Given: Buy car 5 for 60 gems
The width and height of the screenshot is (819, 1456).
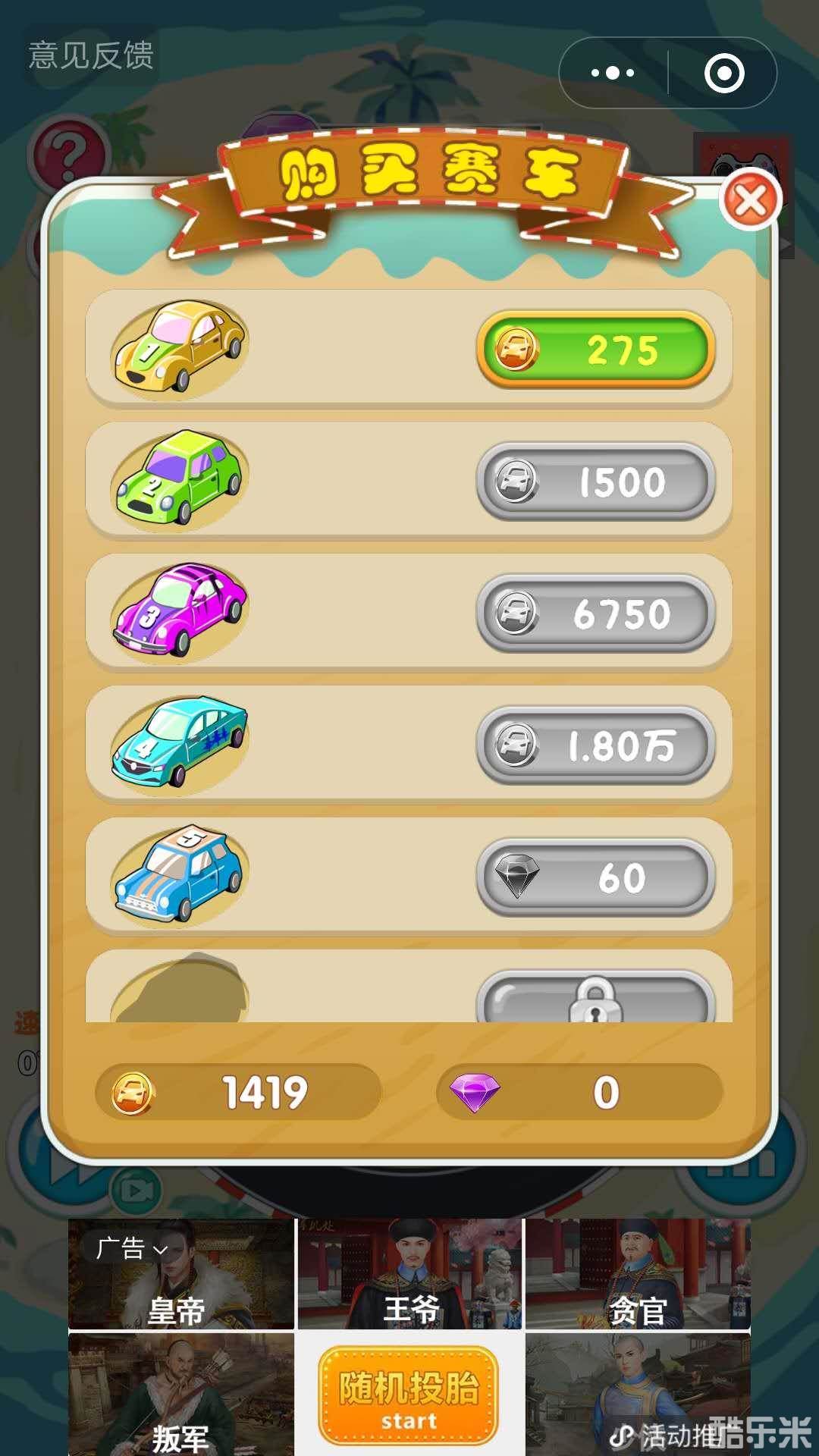Looking at the screenshot, I should point(595,877).
